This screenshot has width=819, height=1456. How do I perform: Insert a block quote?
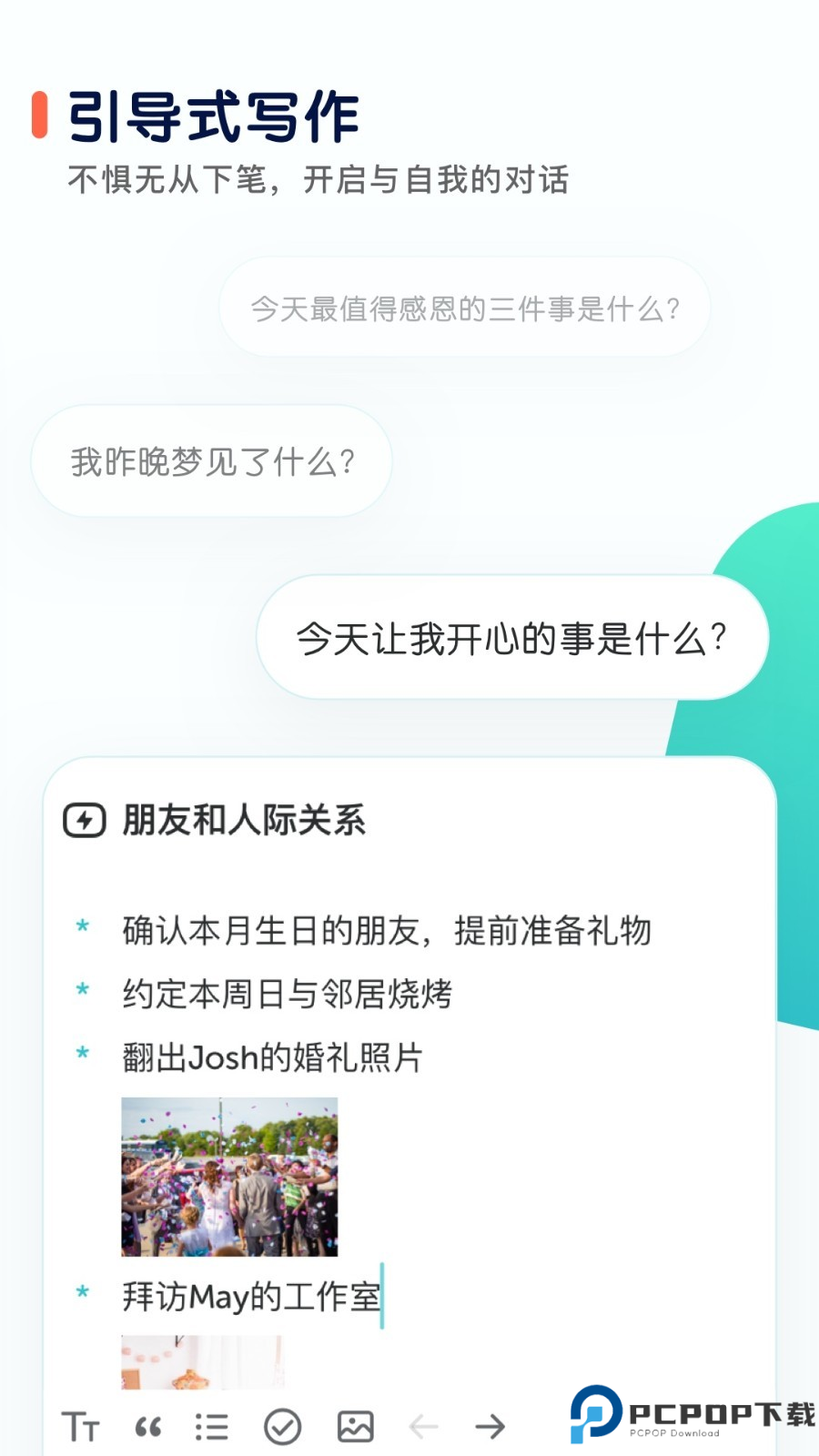[x=148, y=1425]
